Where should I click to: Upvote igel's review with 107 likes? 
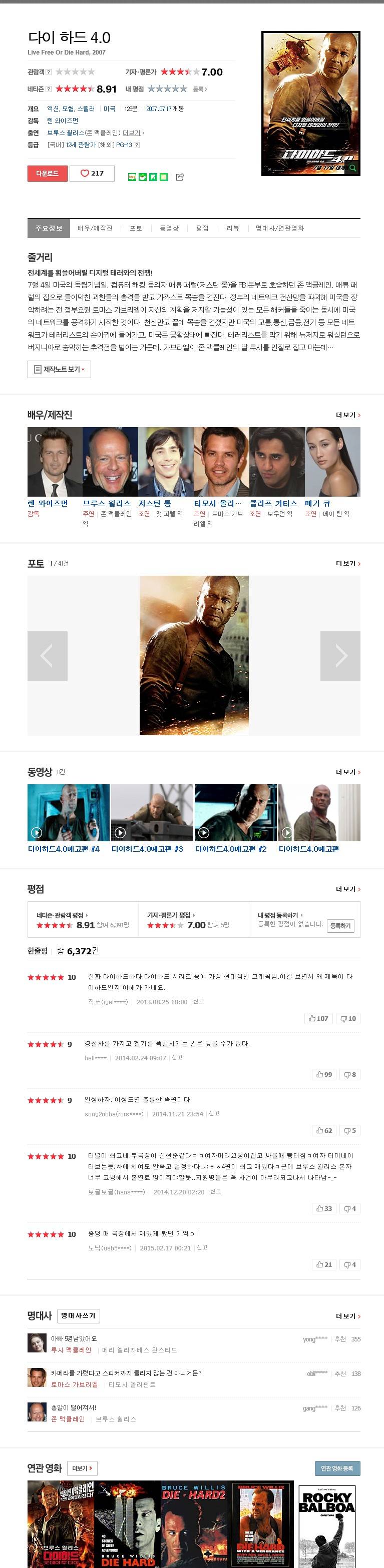coord(318,1018)
